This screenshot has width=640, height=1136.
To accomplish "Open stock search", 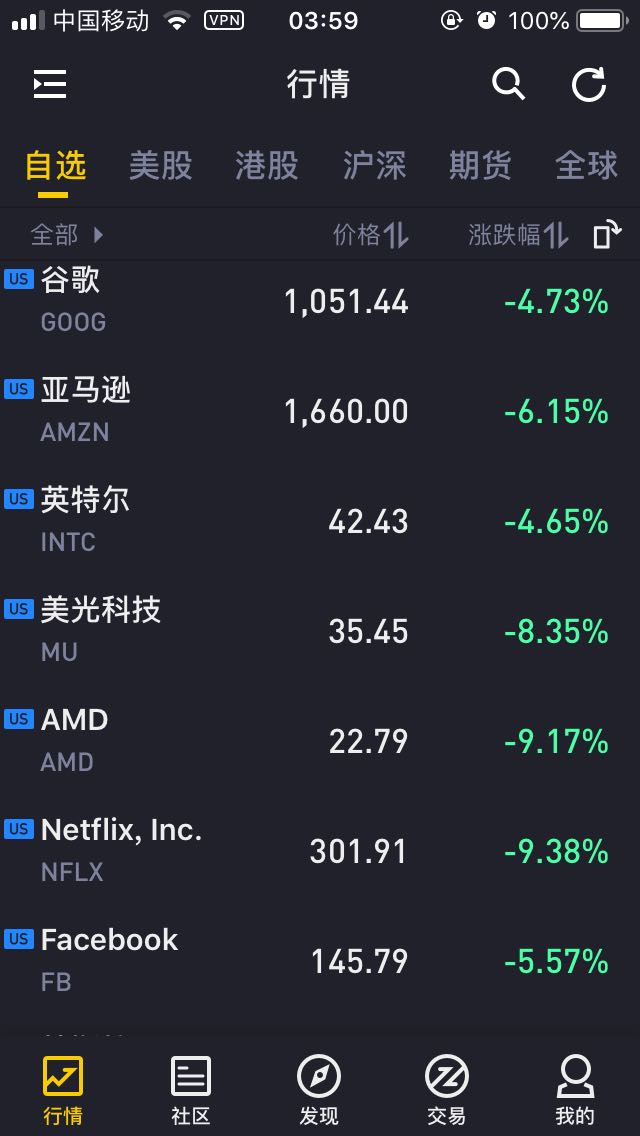I will click(508, 84).
